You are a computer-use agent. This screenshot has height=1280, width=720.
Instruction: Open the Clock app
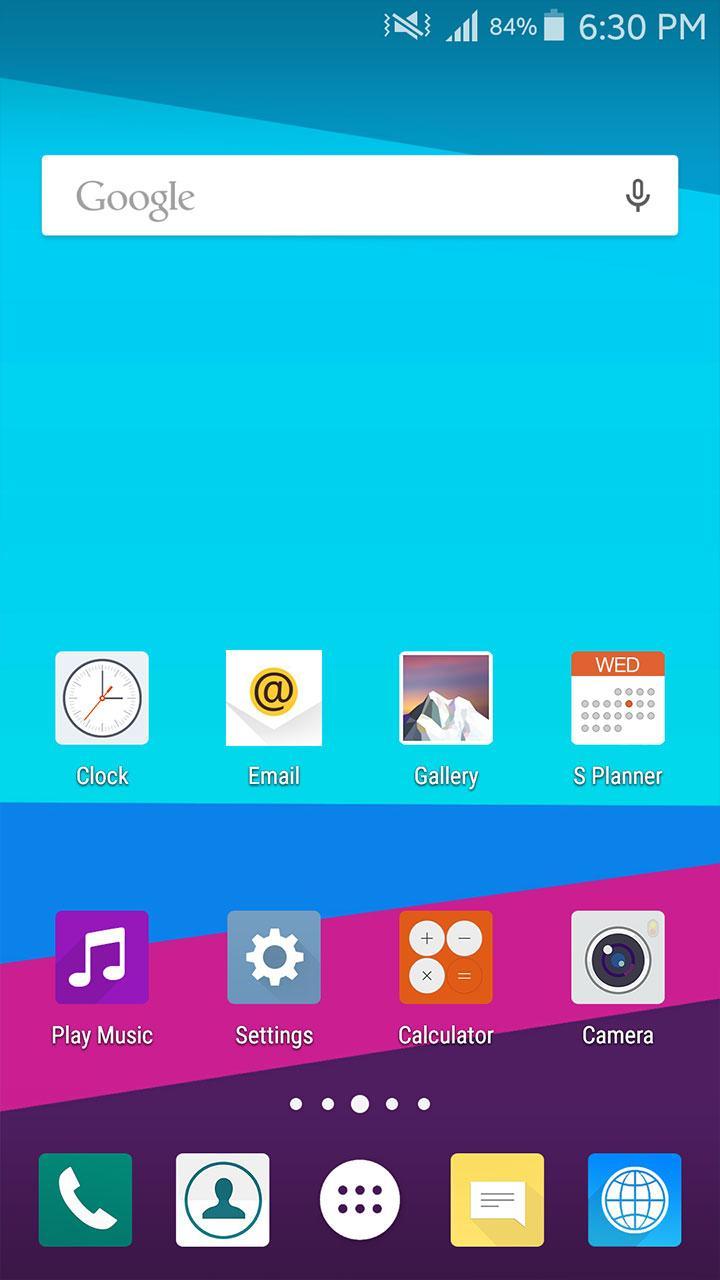pos(102,699)
